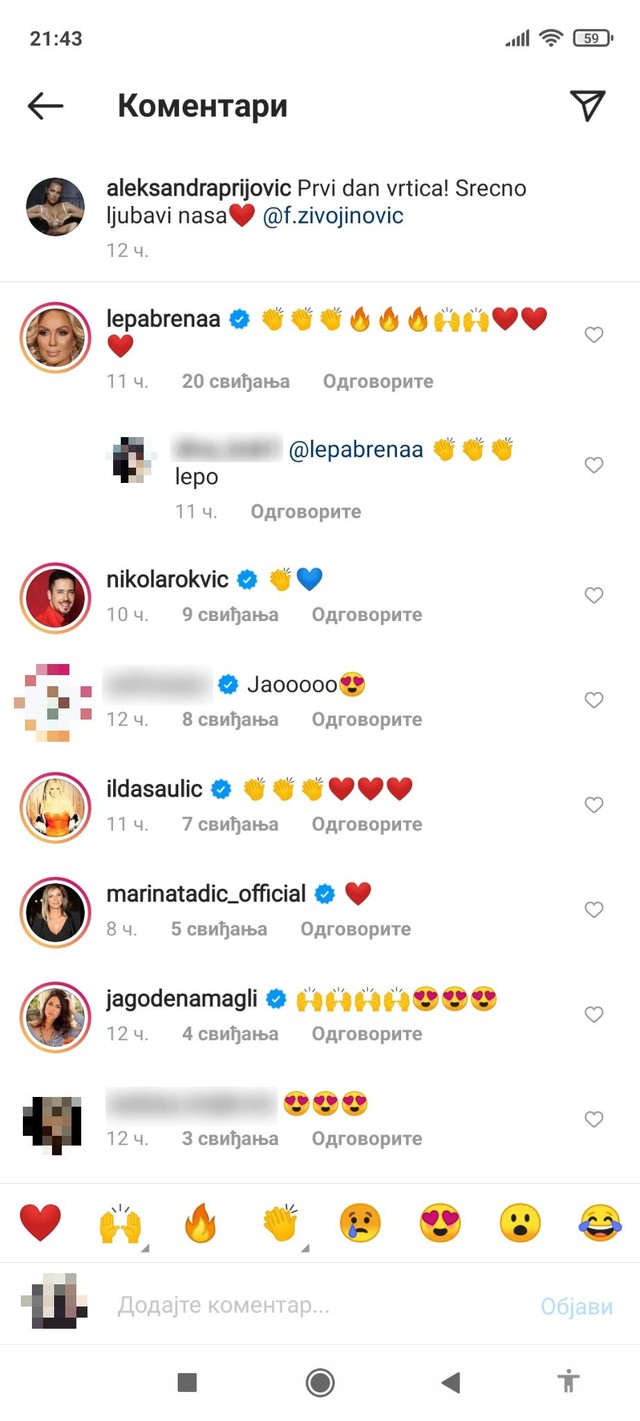Screen dimensions: 640x1421
Task: Focus the add comment text field
Action: pos(320,1306)
